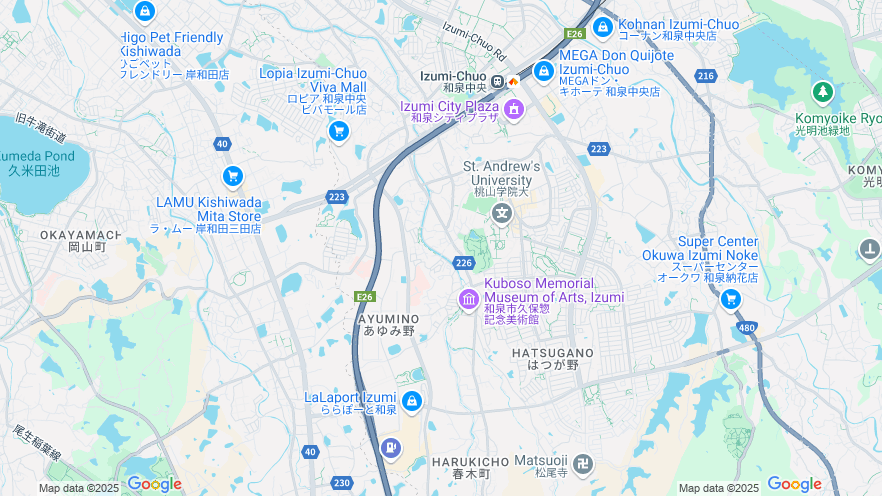This screenshot has height=496, width=882.
Task: Select the Kohnan Izumi-Chuo shopping pin
Action: coord(602,27)
